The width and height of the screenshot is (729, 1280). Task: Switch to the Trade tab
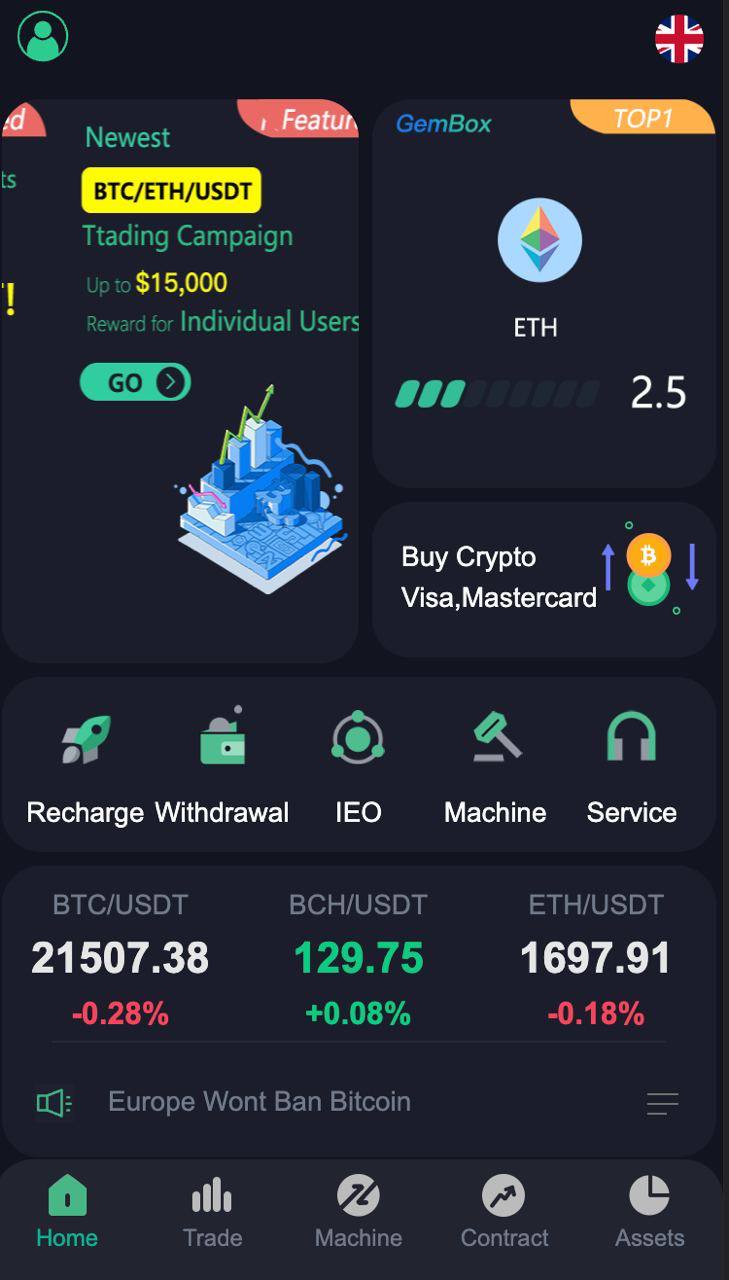(212, 1212)
